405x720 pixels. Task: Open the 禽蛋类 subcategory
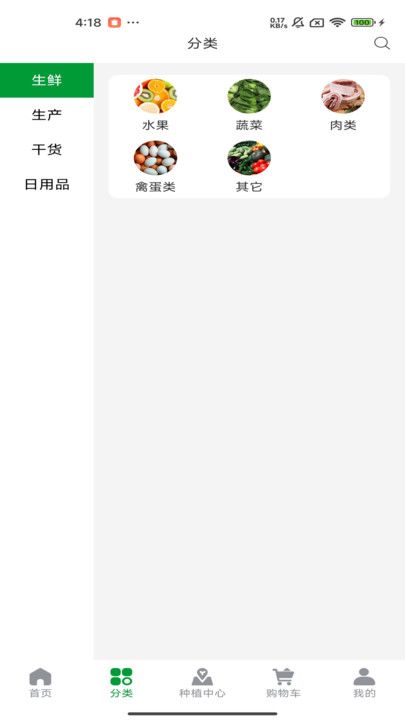pos(155,167)
